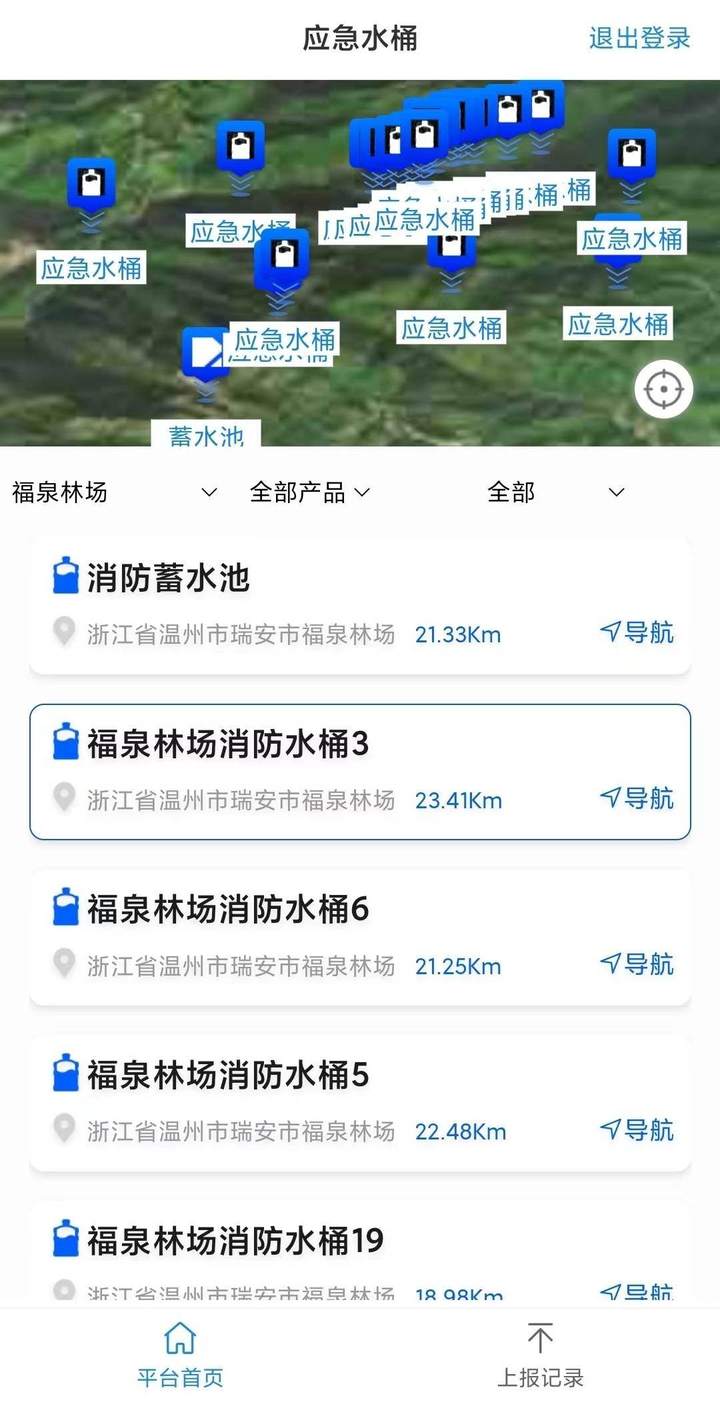Image resolution: width=720 pixels, height=1404 pixels.
Task: Select the 福泉林场消防水桶3 card
Action: [x=360, y=772]
